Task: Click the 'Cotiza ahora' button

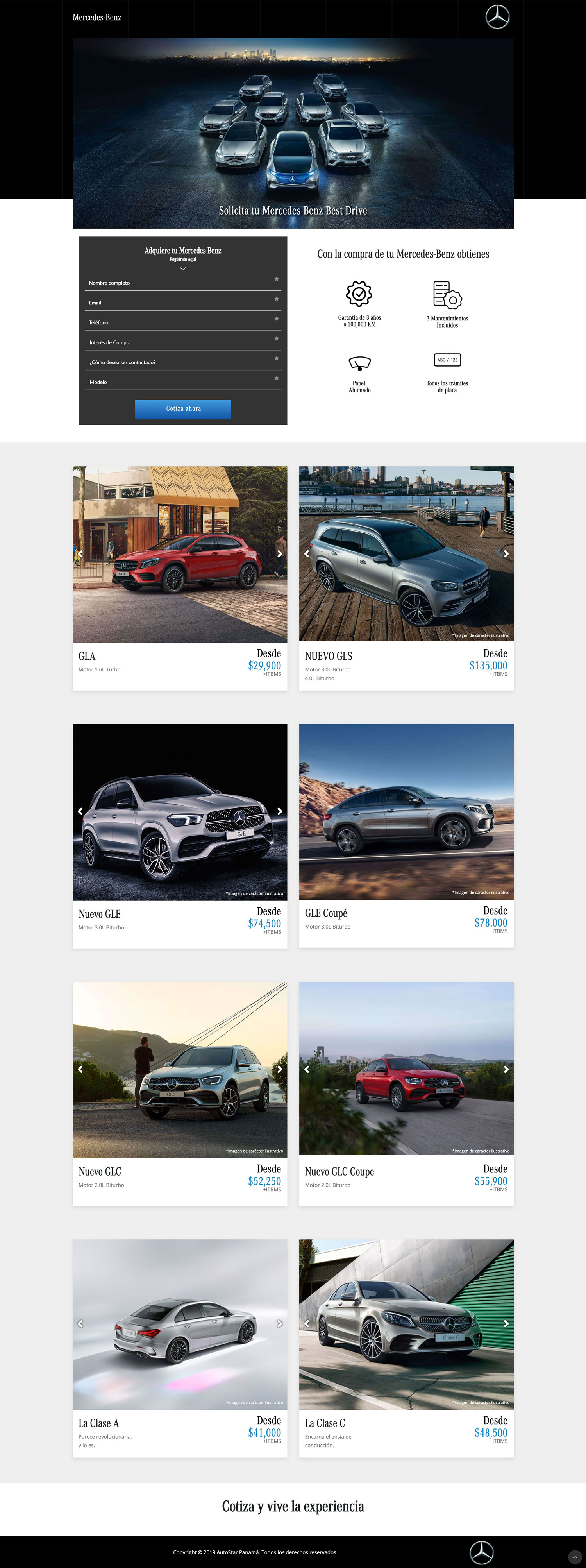Action: [182, 409]
